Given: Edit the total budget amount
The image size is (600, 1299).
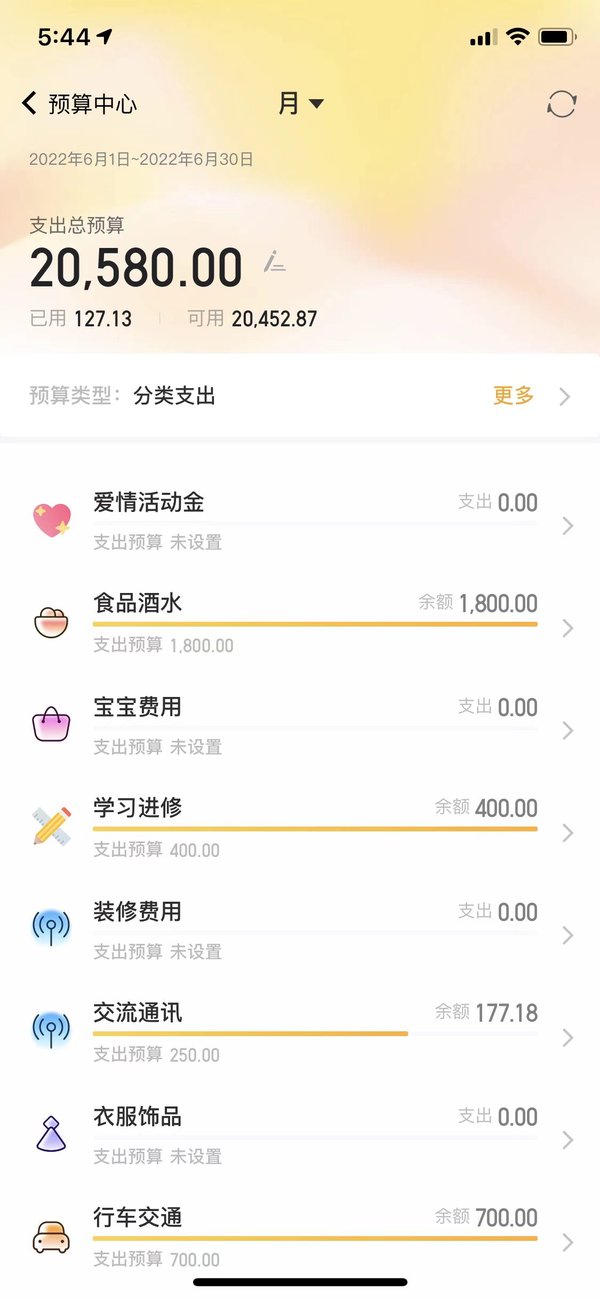Looking at the screenshot, I should coord(274,264).
